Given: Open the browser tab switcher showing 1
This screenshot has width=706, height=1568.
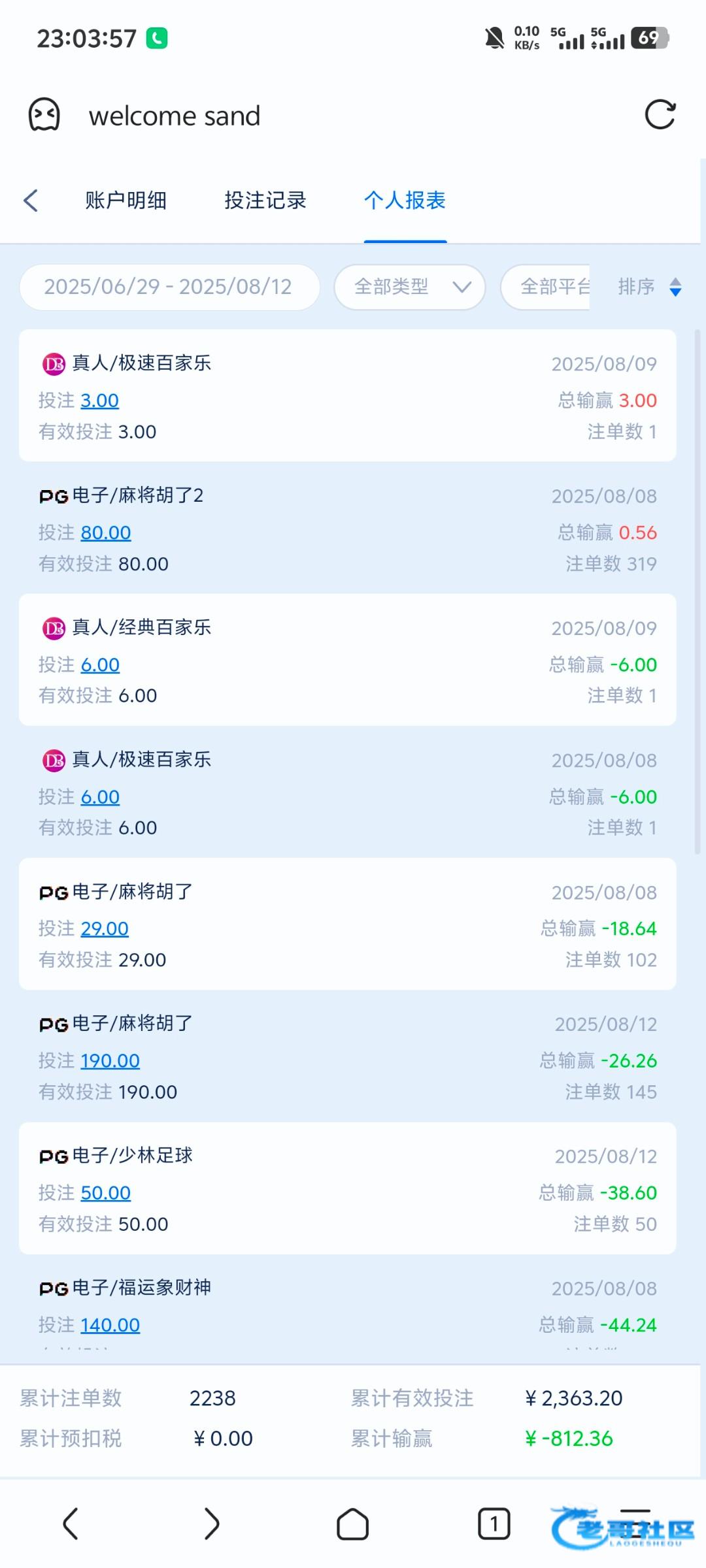Looking at the screenshot, I should [x=494, y=1524].
